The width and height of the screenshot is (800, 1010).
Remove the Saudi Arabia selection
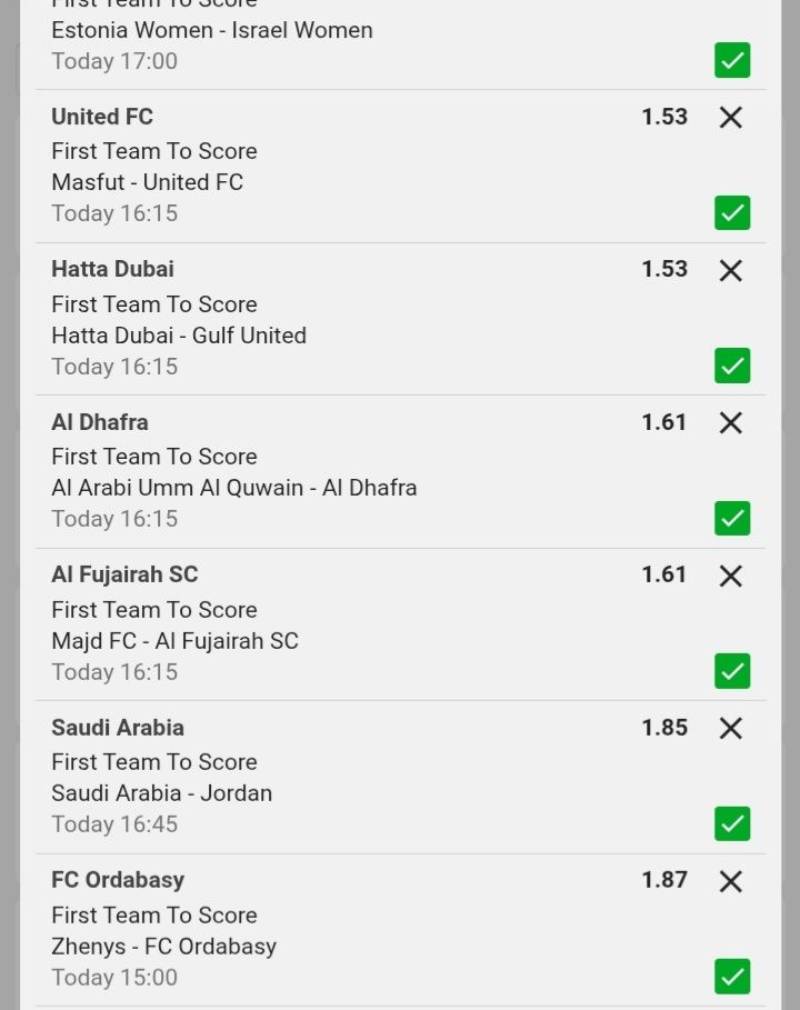point(731,729)
